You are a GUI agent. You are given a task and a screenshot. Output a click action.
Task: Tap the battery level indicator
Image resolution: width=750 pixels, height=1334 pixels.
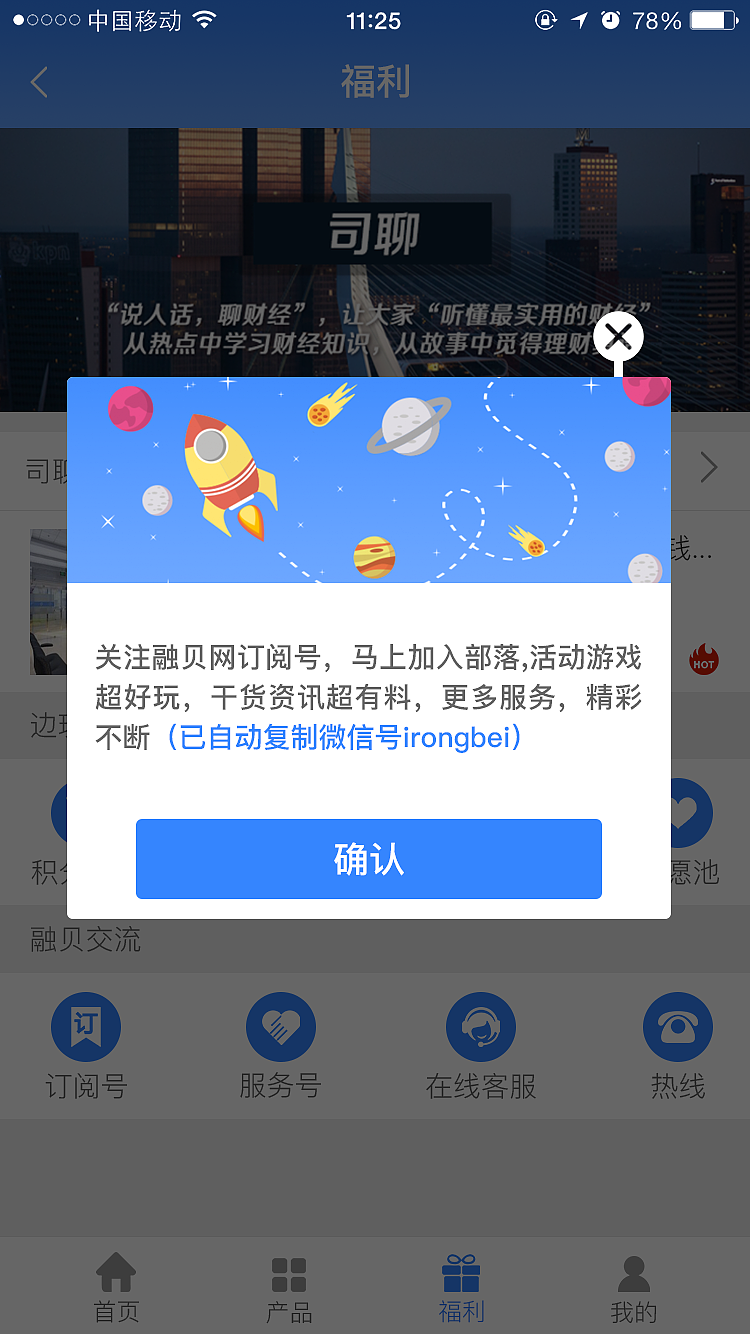[x=713, y=20]
